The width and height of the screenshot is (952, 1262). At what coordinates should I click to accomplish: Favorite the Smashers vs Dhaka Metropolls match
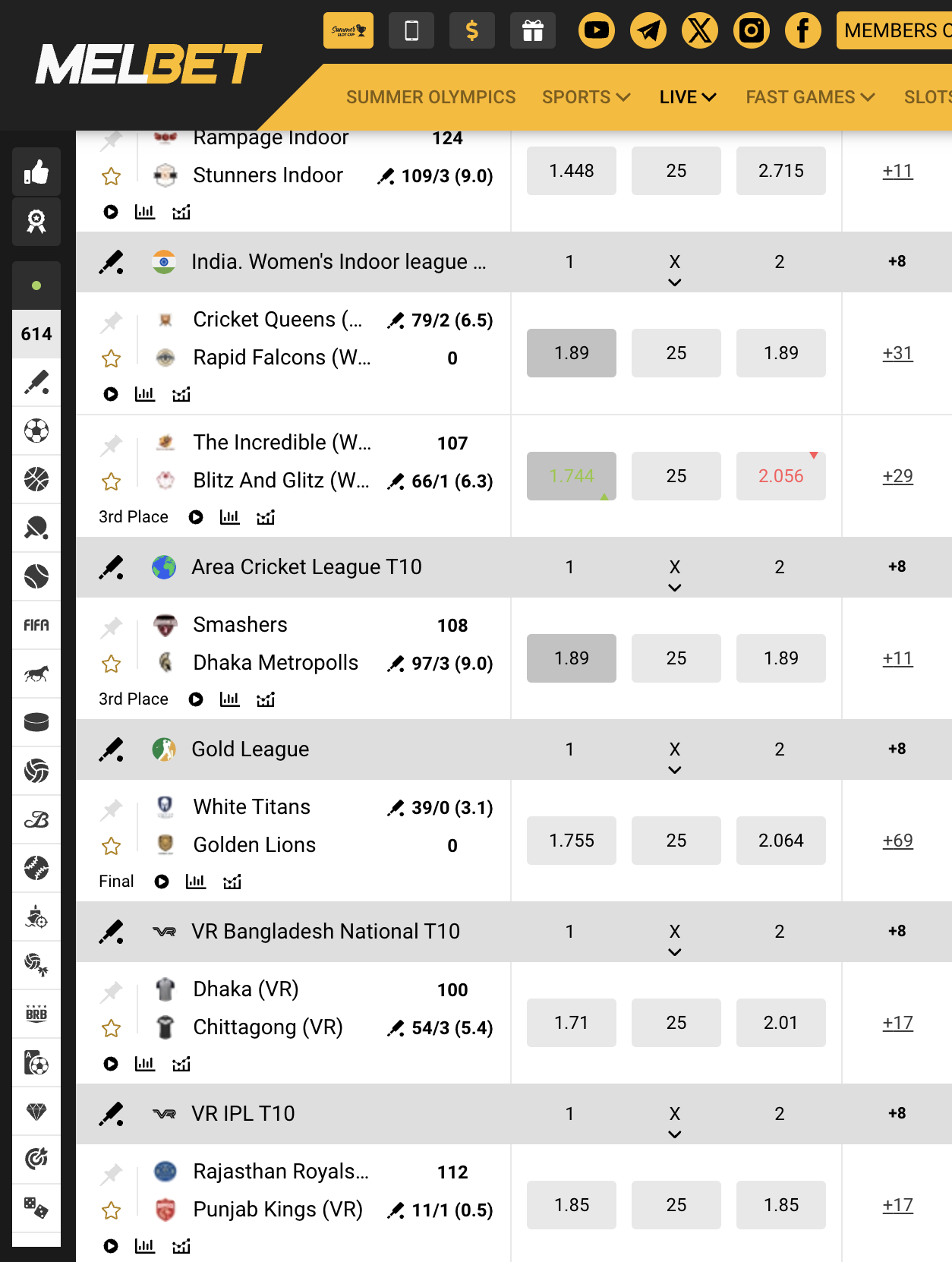(112, 664)
